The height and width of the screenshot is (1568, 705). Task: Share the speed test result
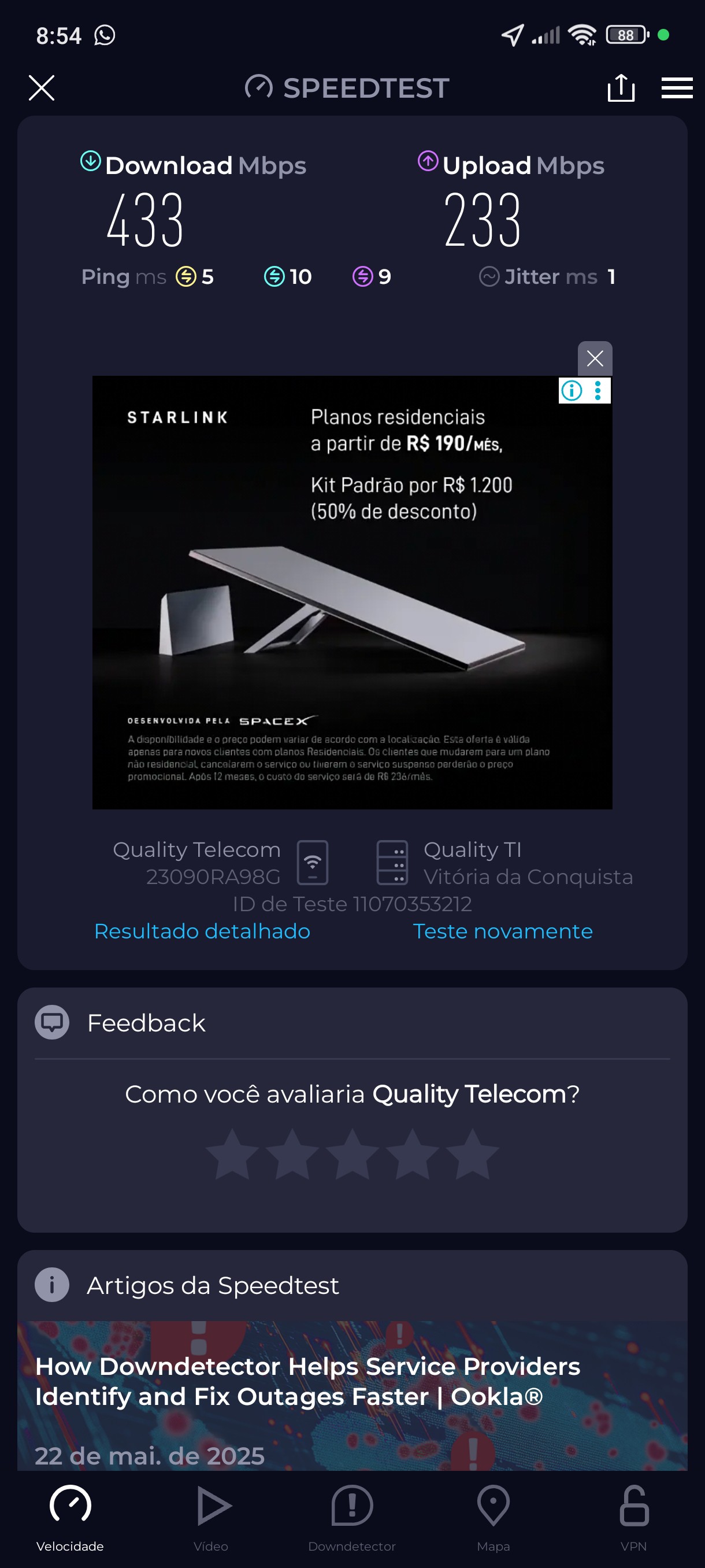[x=621, y=88]
